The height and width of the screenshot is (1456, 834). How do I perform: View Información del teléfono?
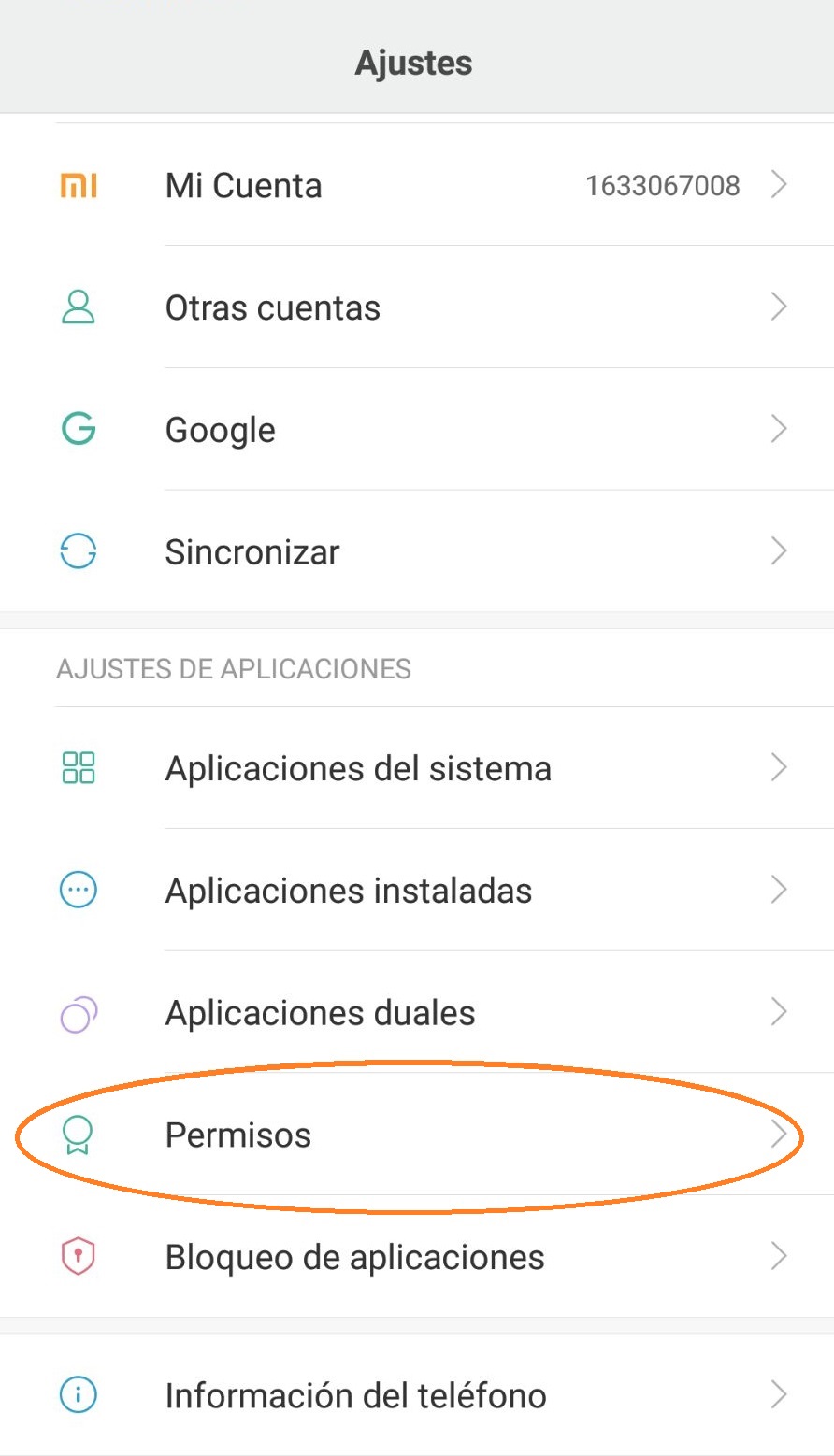coord(417,1395)
